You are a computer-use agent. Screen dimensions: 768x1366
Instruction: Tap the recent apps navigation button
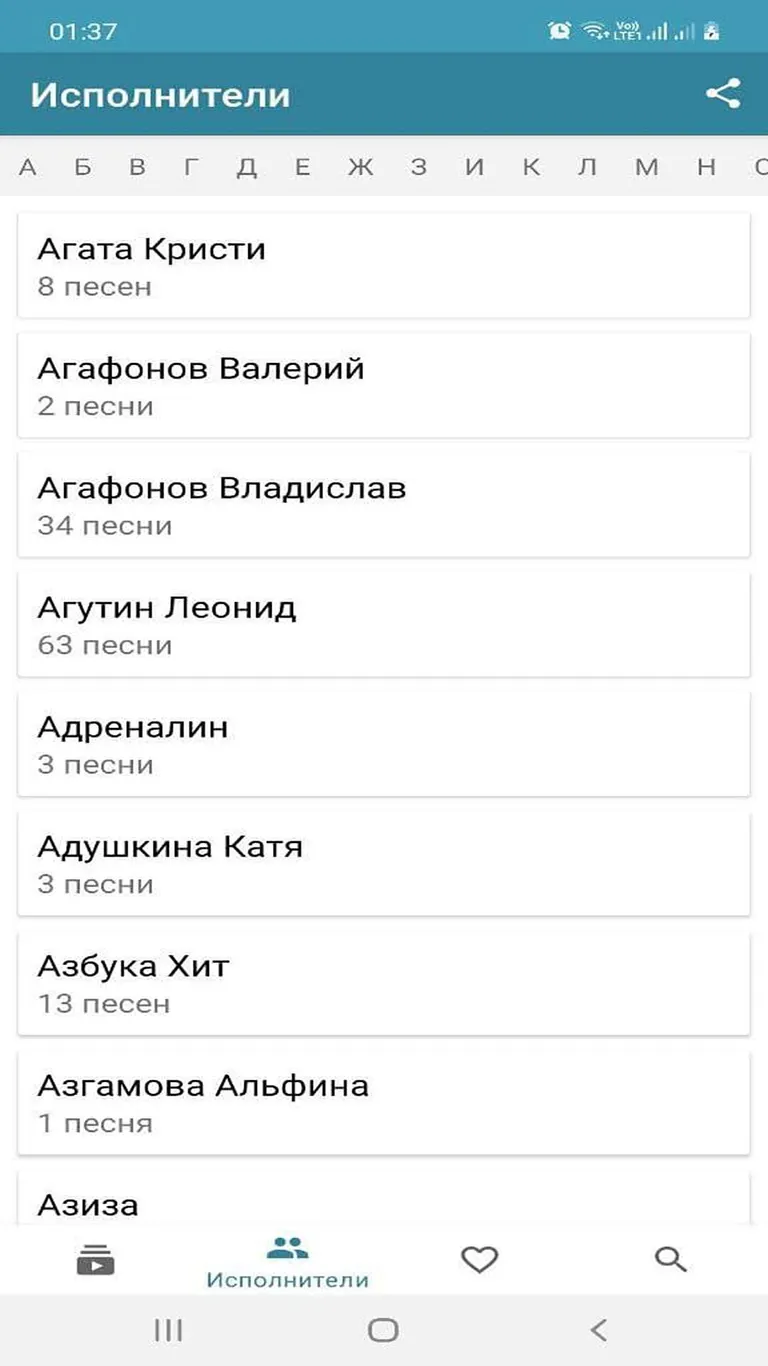click(x=168, y=1331)
